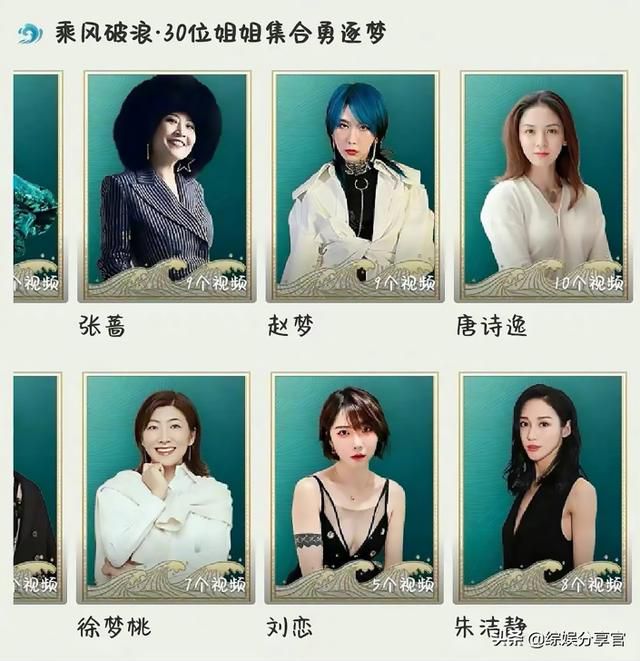The width and height of the screenshot is (640, 661).
Task: Select 朱洁静's video card
Action: pyautogui.click(x=544, y=488)
